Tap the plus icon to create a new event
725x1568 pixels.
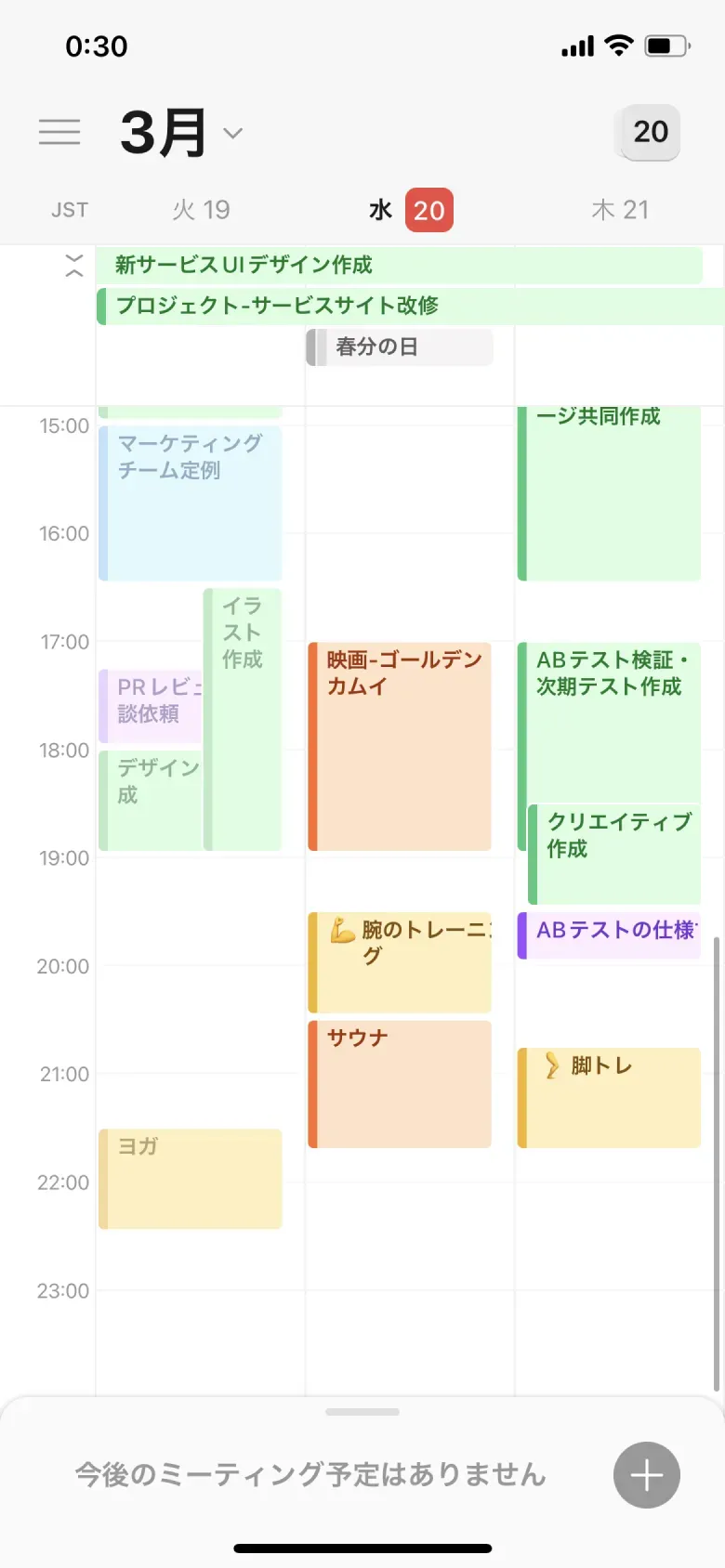point(645,1475)
